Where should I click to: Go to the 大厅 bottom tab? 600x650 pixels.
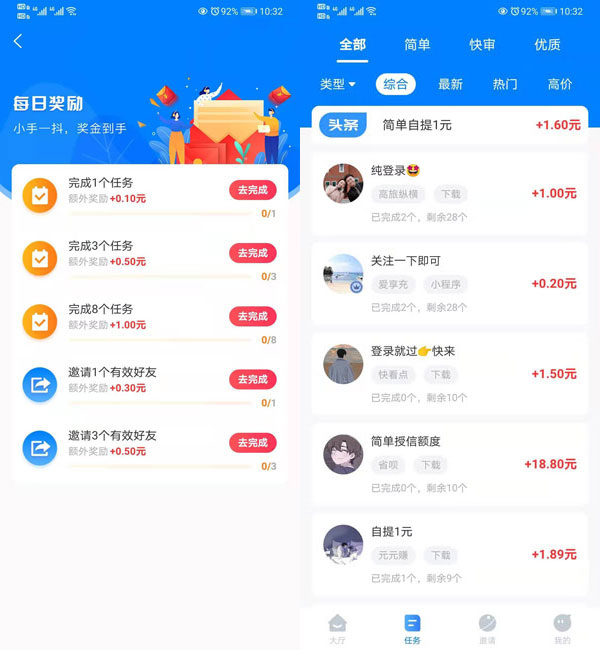click(x=337, y=629)
